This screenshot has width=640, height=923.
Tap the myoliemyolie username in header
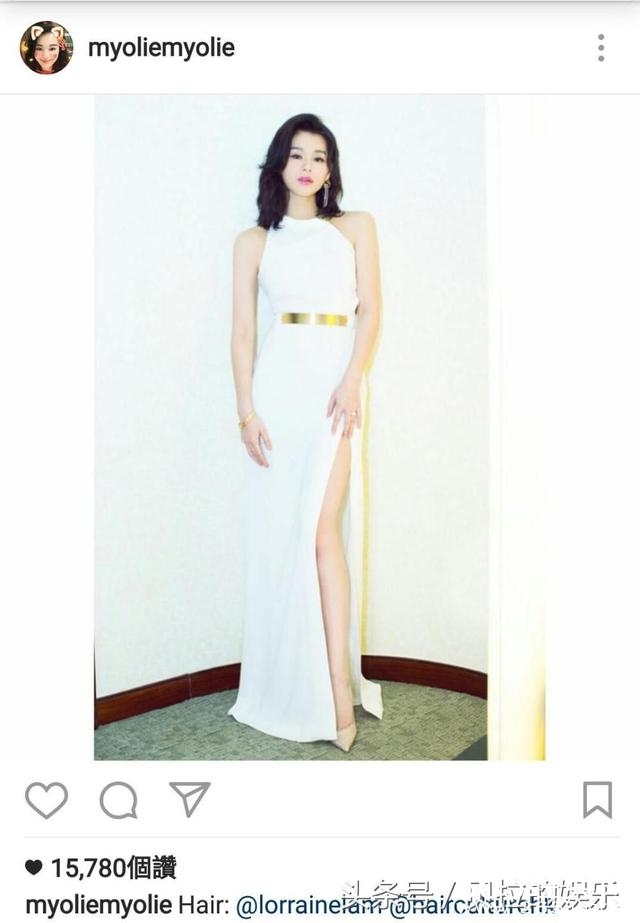coord(161,48)
